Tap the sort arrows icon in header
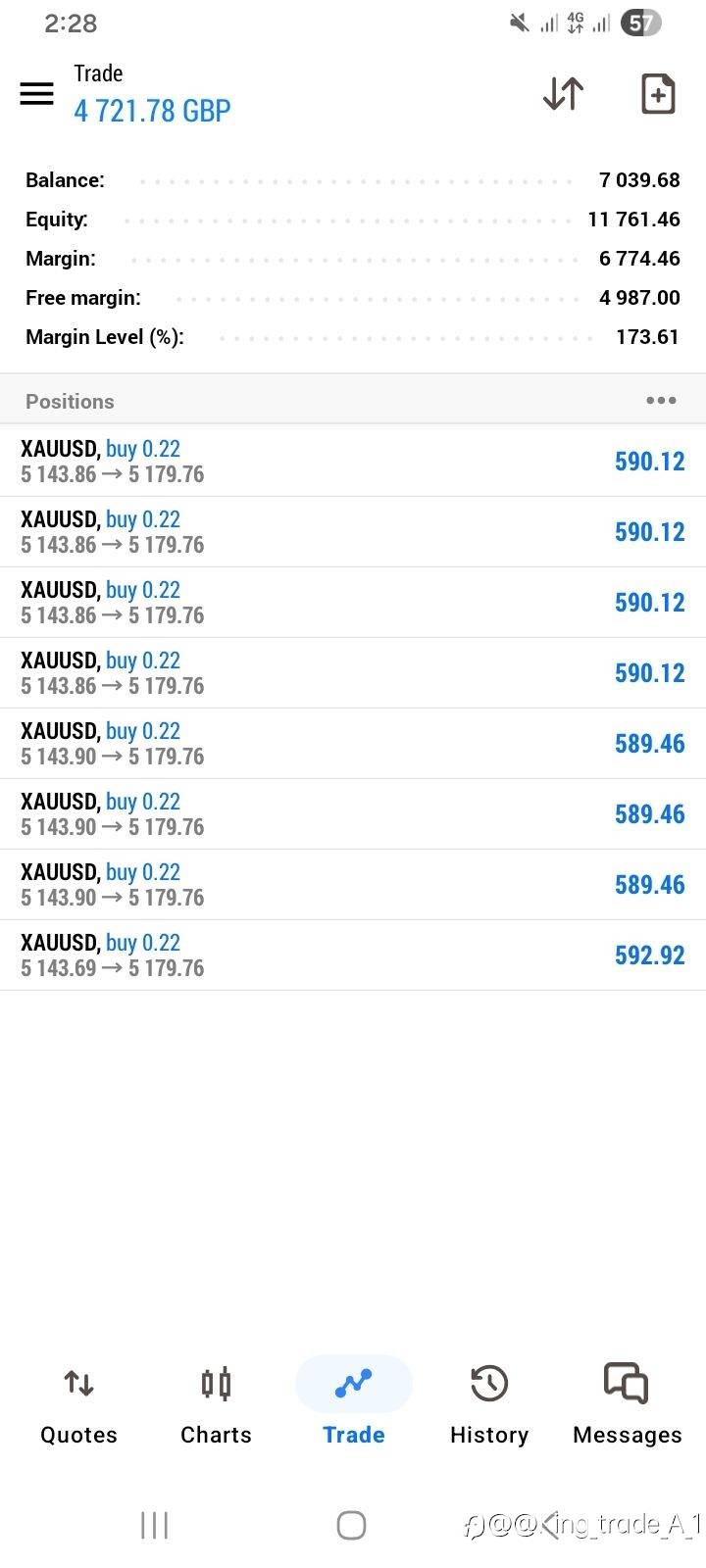 click(x=564, y=93)
